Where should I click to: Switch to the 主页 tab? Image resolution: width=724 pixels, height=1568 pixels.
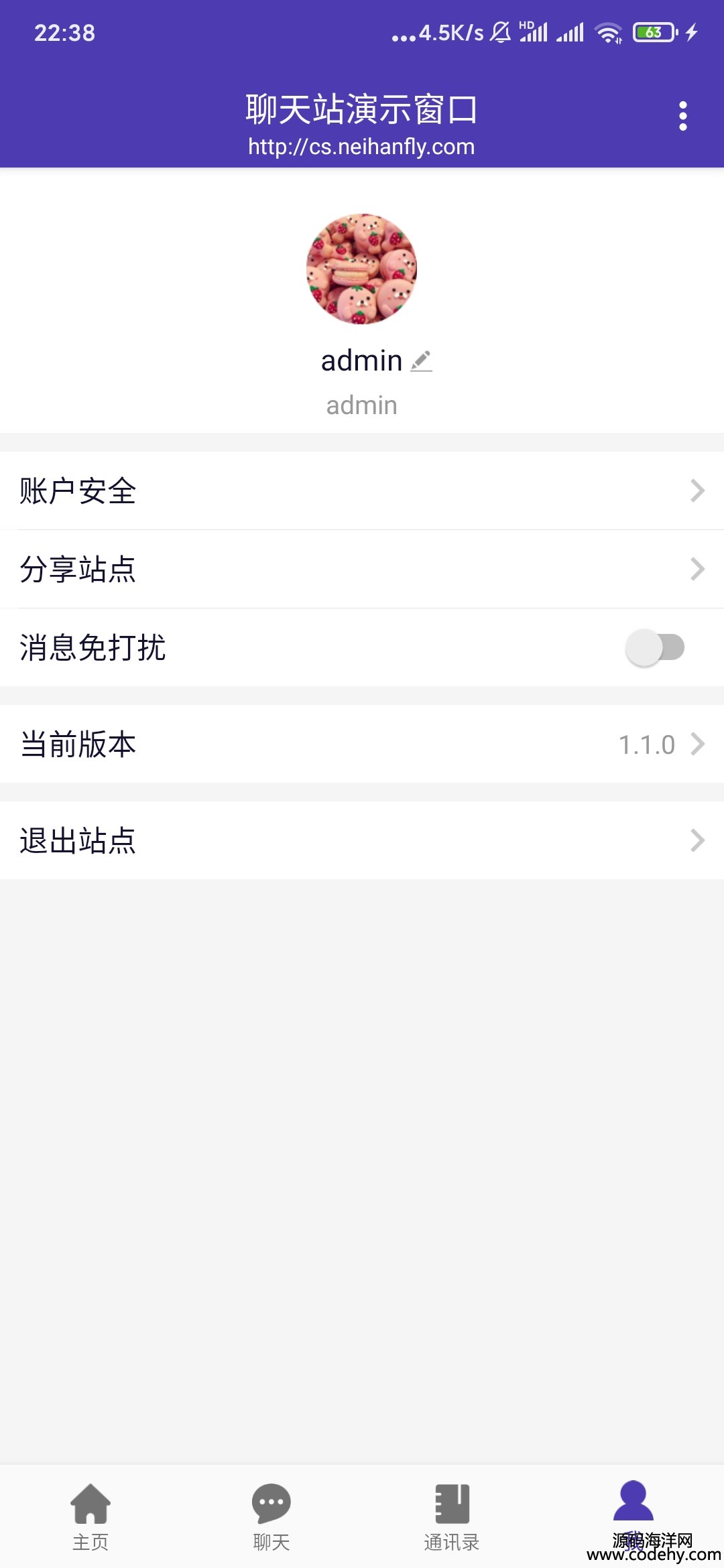click(x=90, y=1517)
